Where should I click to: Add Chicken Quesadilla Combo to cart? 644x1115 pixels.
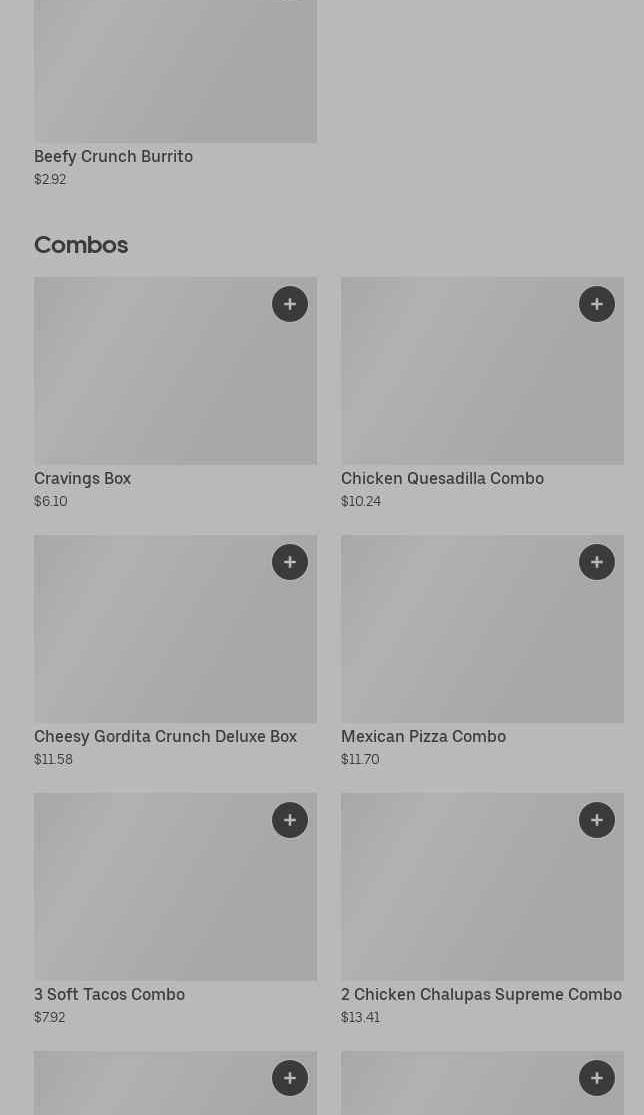pos(597,304)
